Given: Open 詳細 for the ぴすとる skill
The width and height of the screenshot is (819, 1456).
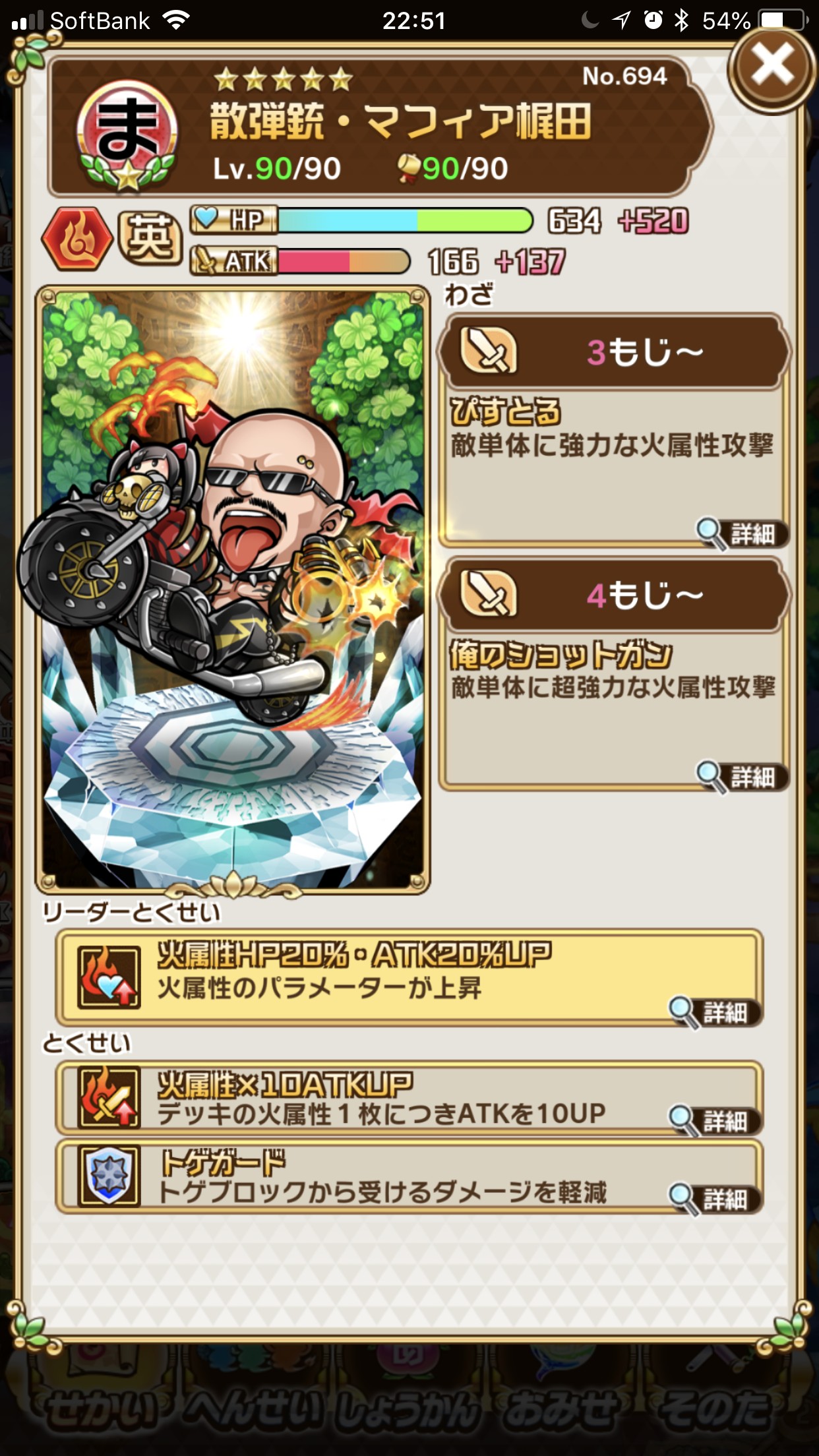Looking at the screenshot, I should (743, 533).
